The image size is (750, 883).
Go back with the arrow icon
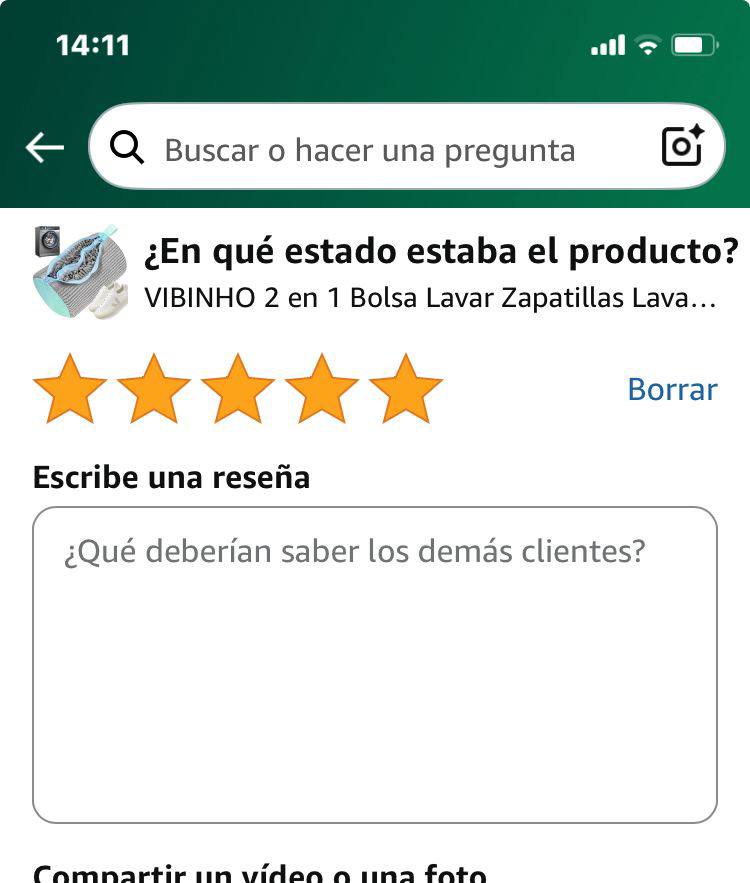pos(44,149)
